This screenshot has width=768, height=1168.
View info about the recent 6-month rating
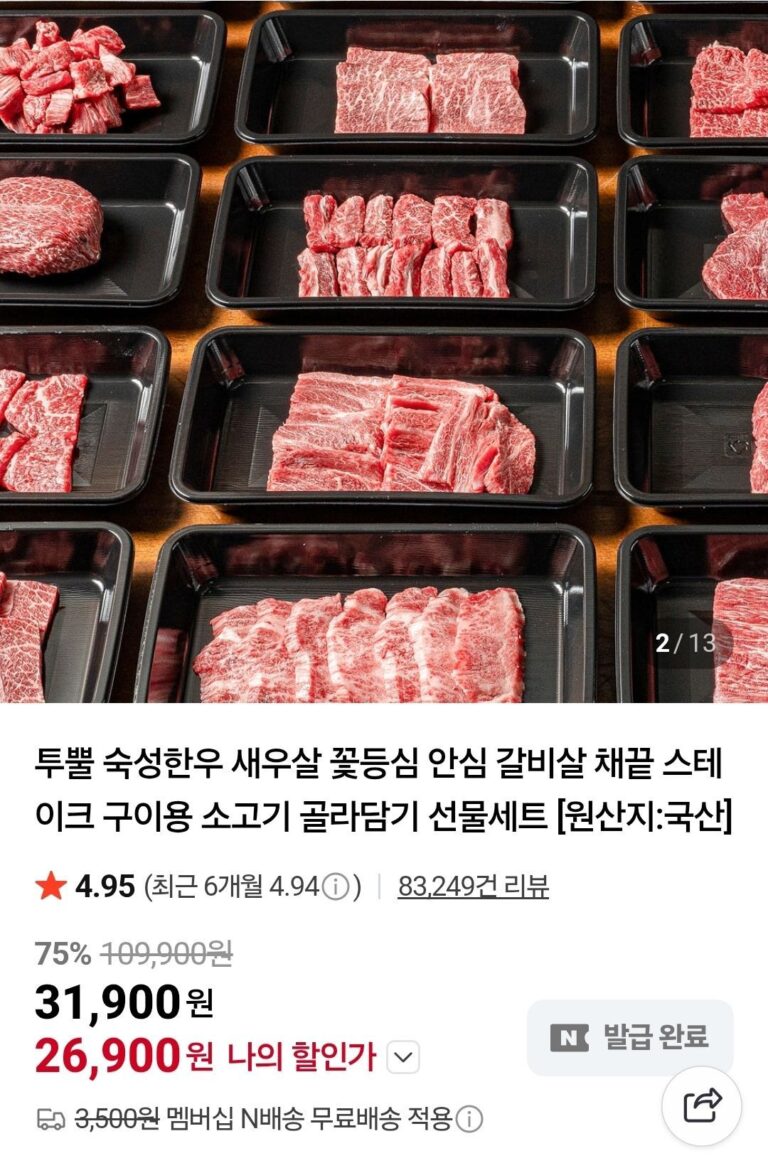(x=338, y=887)
